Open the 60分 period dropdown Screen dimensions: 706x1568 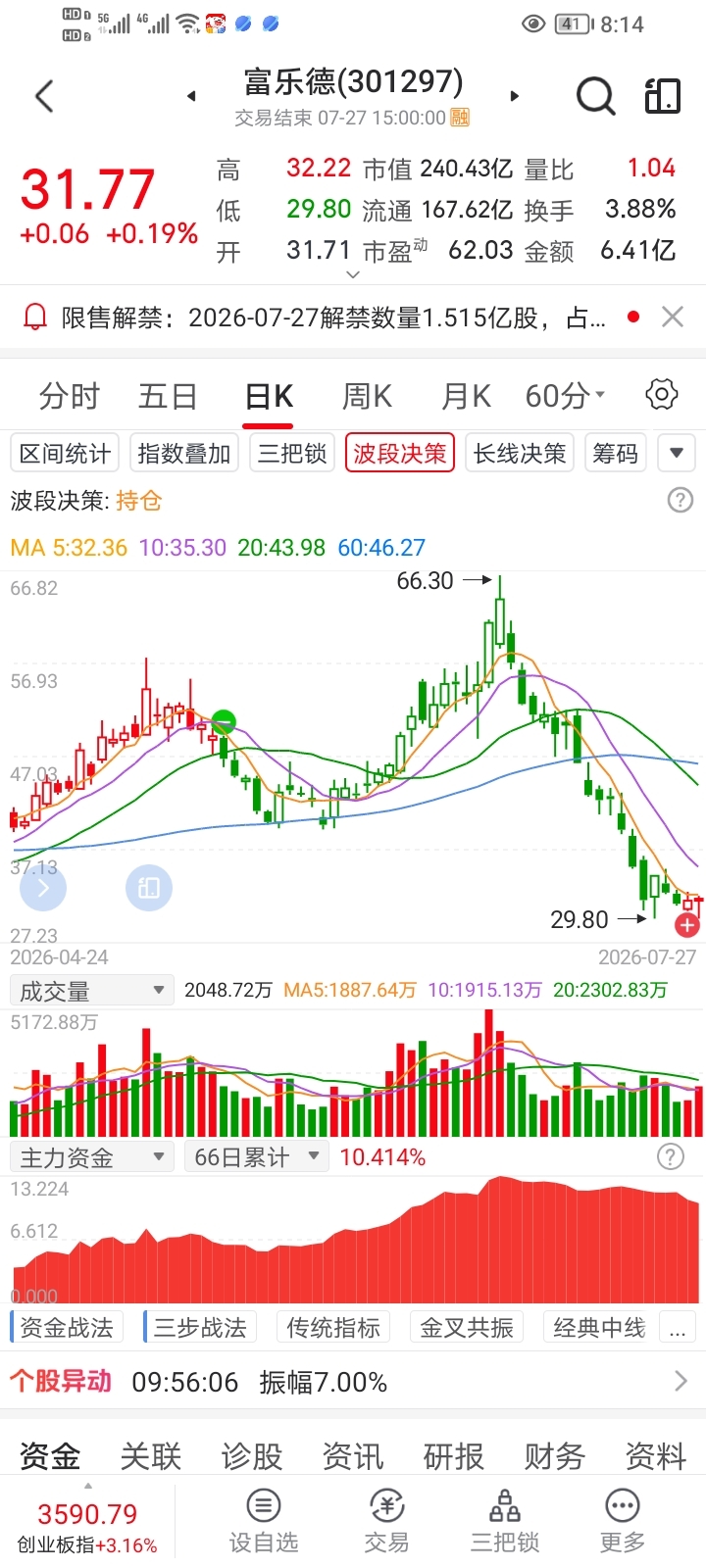pyautogui.click(x=566, y=396)
